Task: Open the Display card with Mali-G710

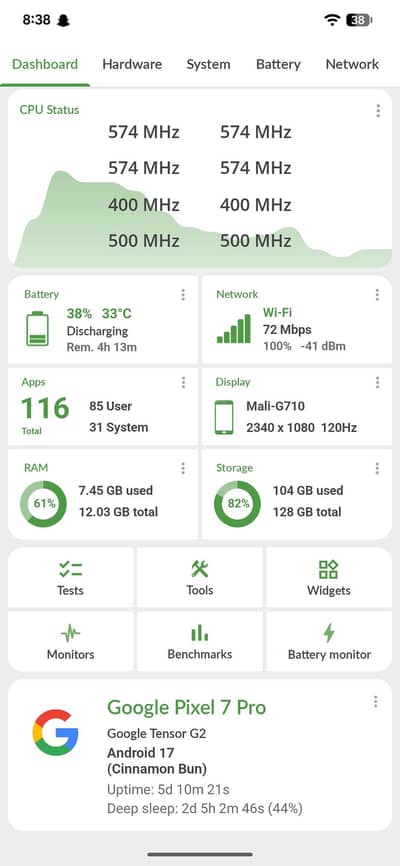Action: click(x=297, y=406)
